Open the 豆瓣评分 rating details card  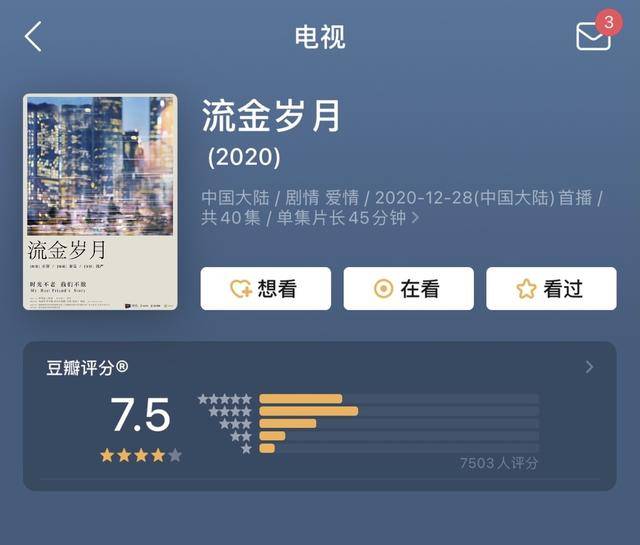[320, 415]
